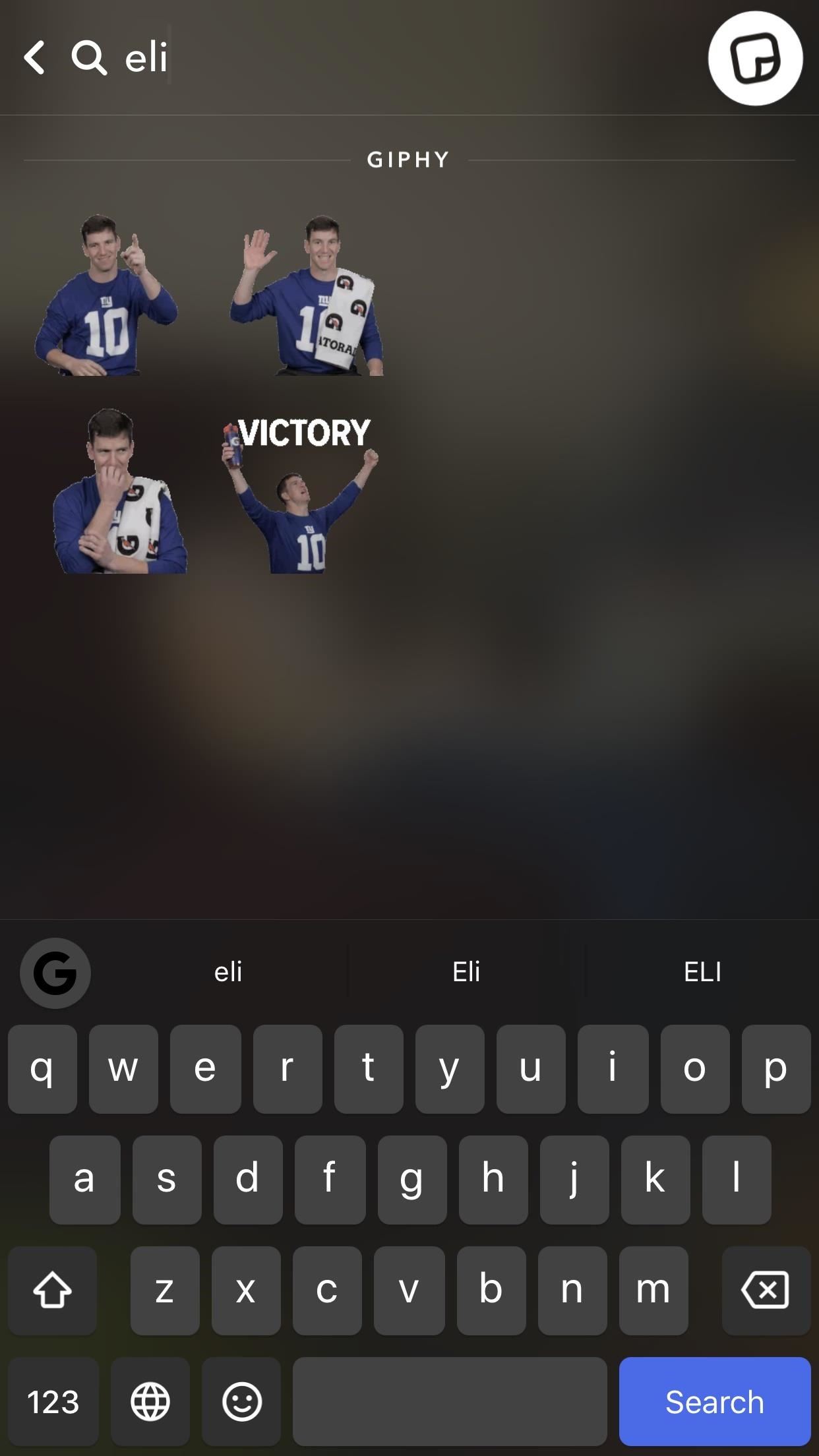Viewport: 819px width, 1456px height.
Task: Tap the Google G search button on keyboard
Action: point(55,973)
